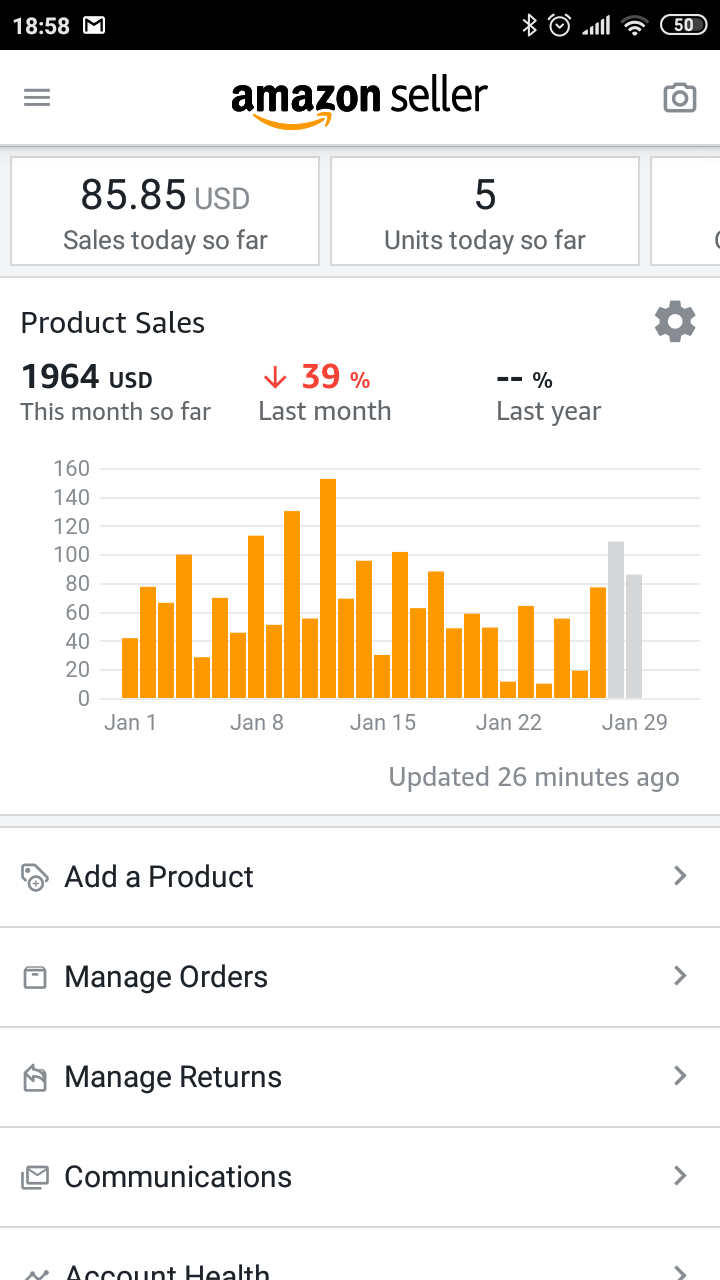Viewport: 720px width, 1280px height.
Task: Open the hamburger navigation menu
Action: click(37, 98)
